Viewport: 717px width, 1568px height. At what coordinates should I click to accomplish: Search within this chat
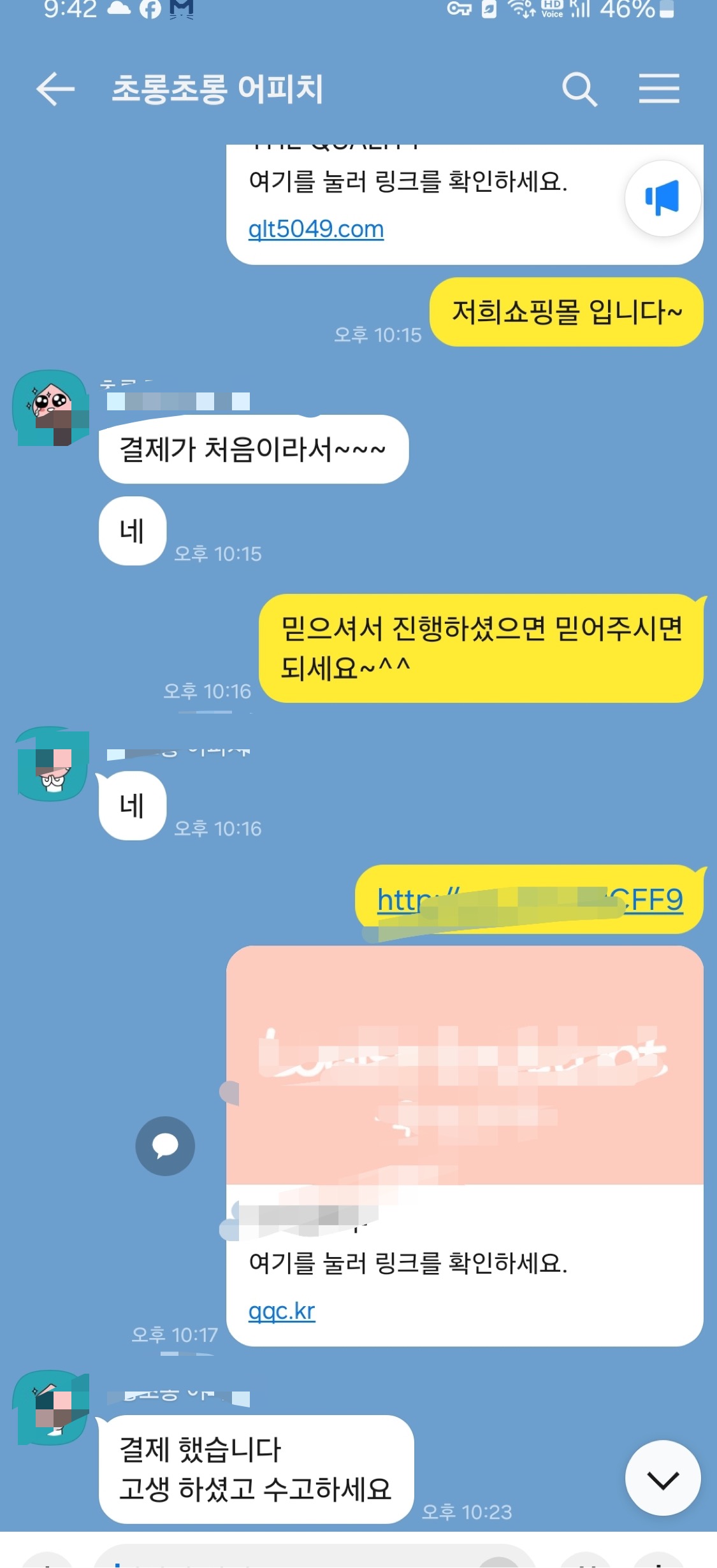pyautogui.click(x=579, y=89)
